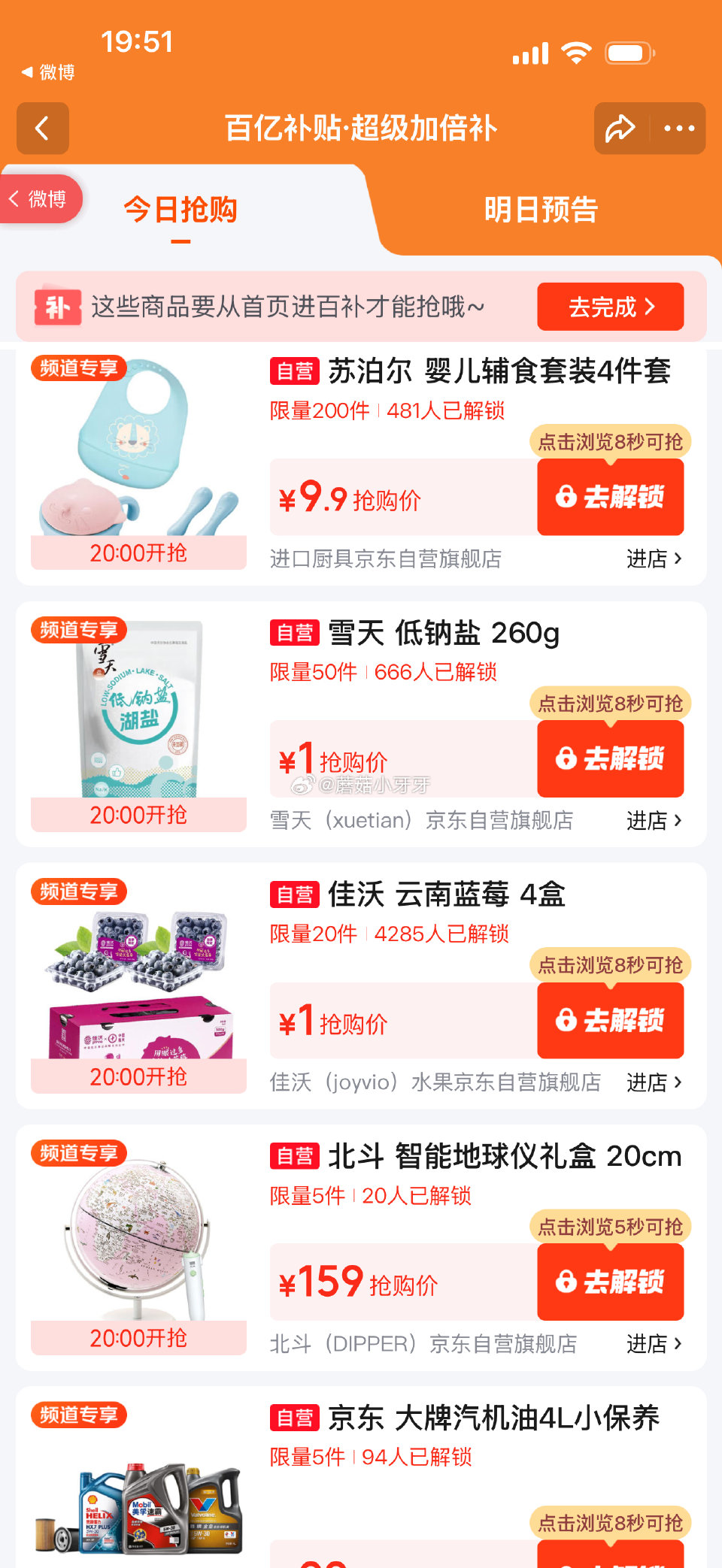The width and height of the screenshot is (722, 1568).
Task: Tap the lock icon on 北斗地球仪 unlock button
Action: tap(566, 1282)
